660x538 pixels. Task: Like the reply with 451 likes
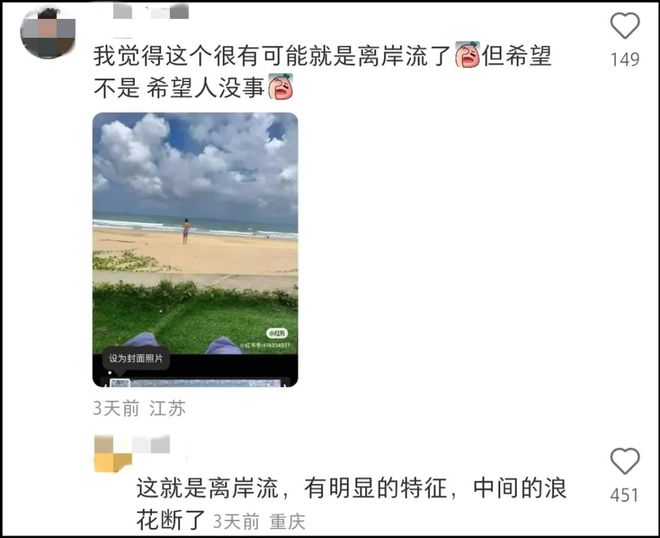coord(624,461)
